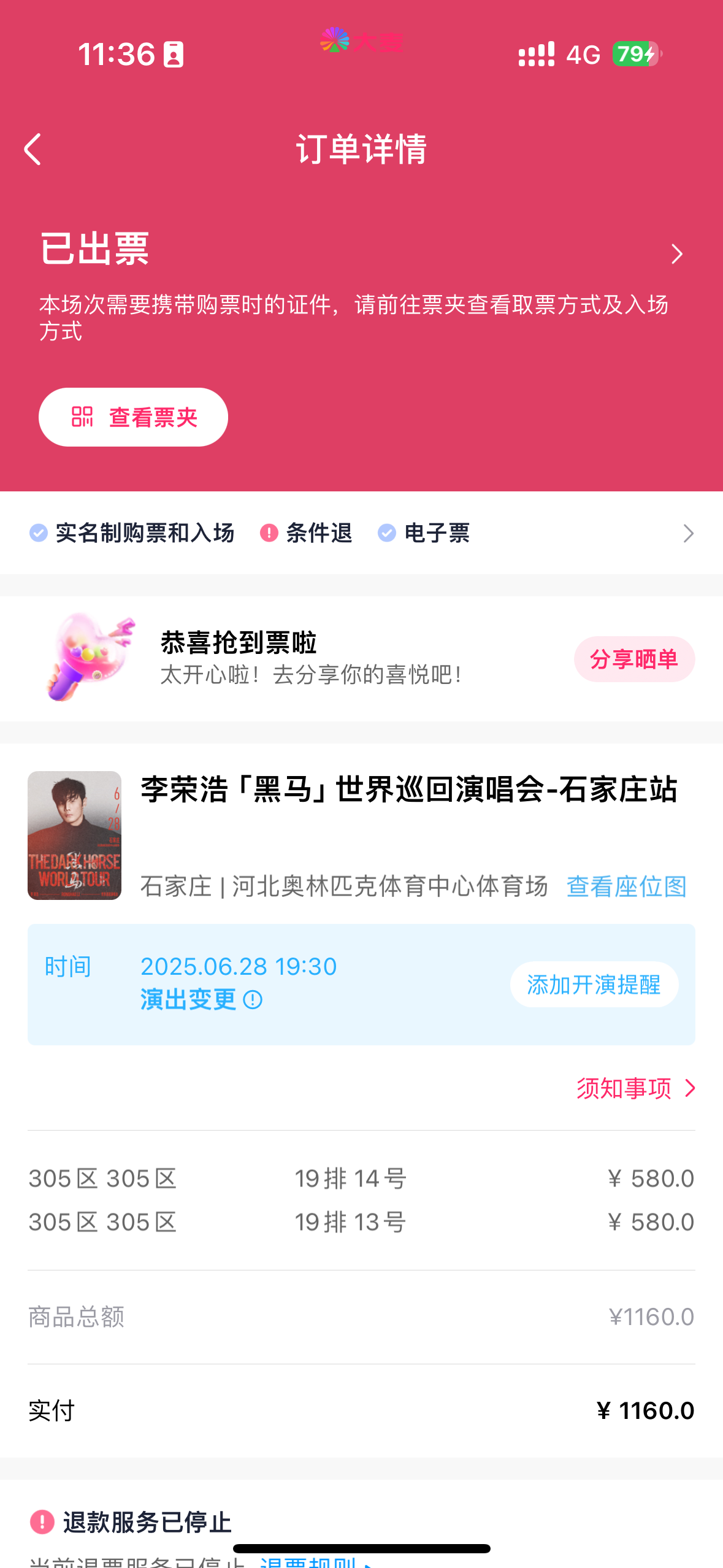Add a reminder with 添加开演提醒

(594, 985)
